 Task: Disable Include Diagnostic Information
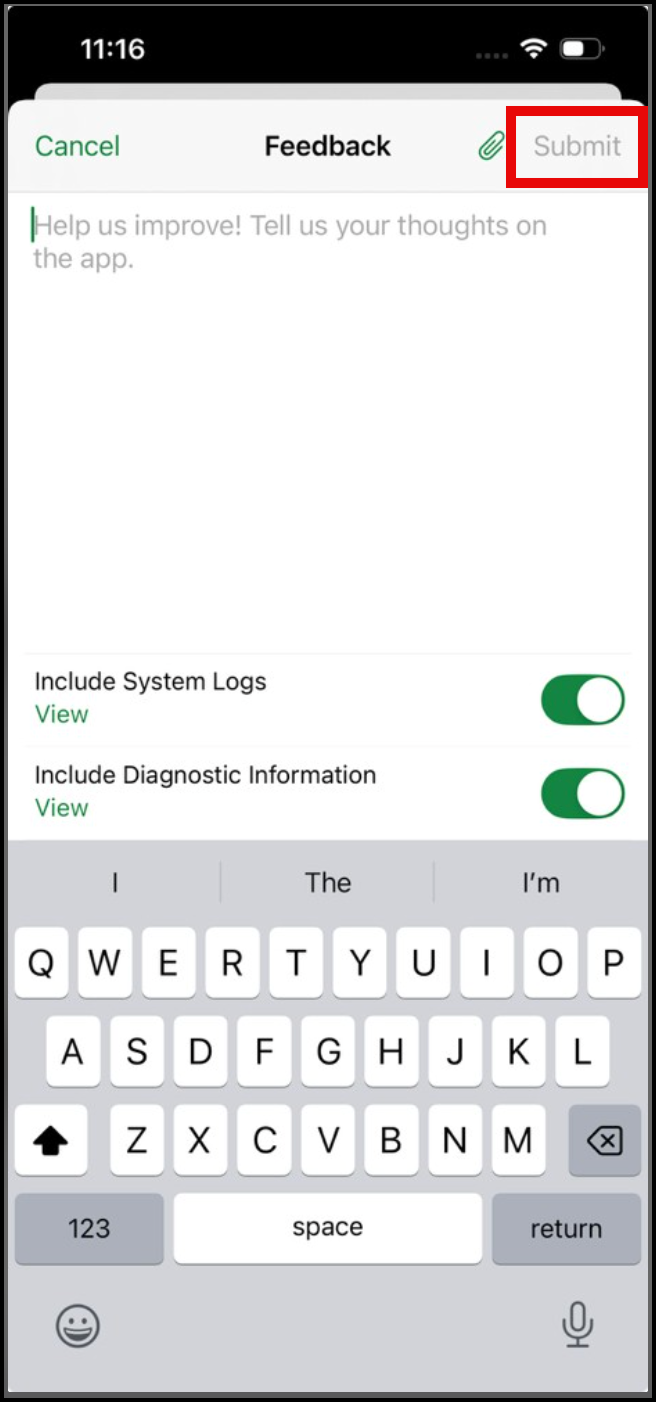pos(582,793)
